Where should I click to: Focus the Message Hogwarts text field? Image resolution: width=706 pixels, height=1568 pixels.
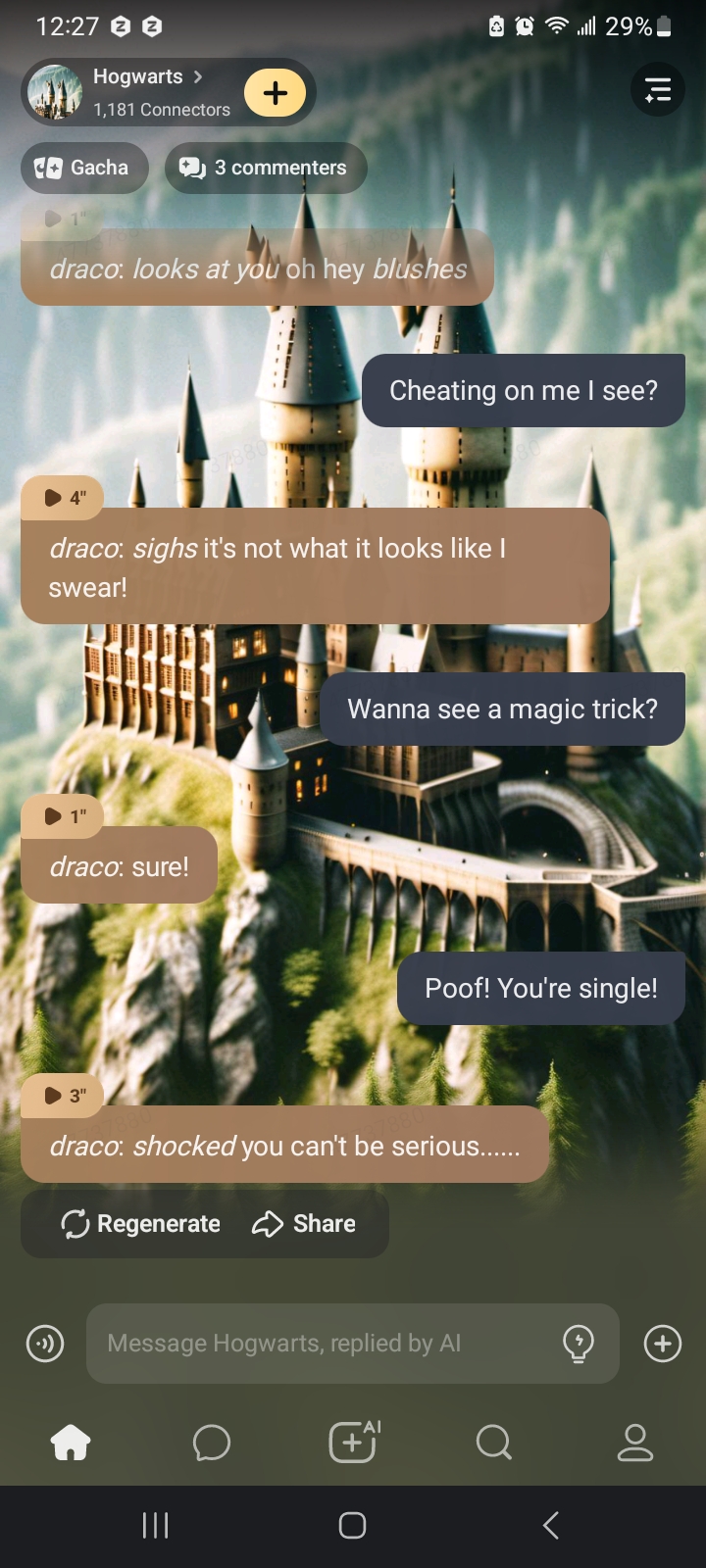pos(324,1344)
